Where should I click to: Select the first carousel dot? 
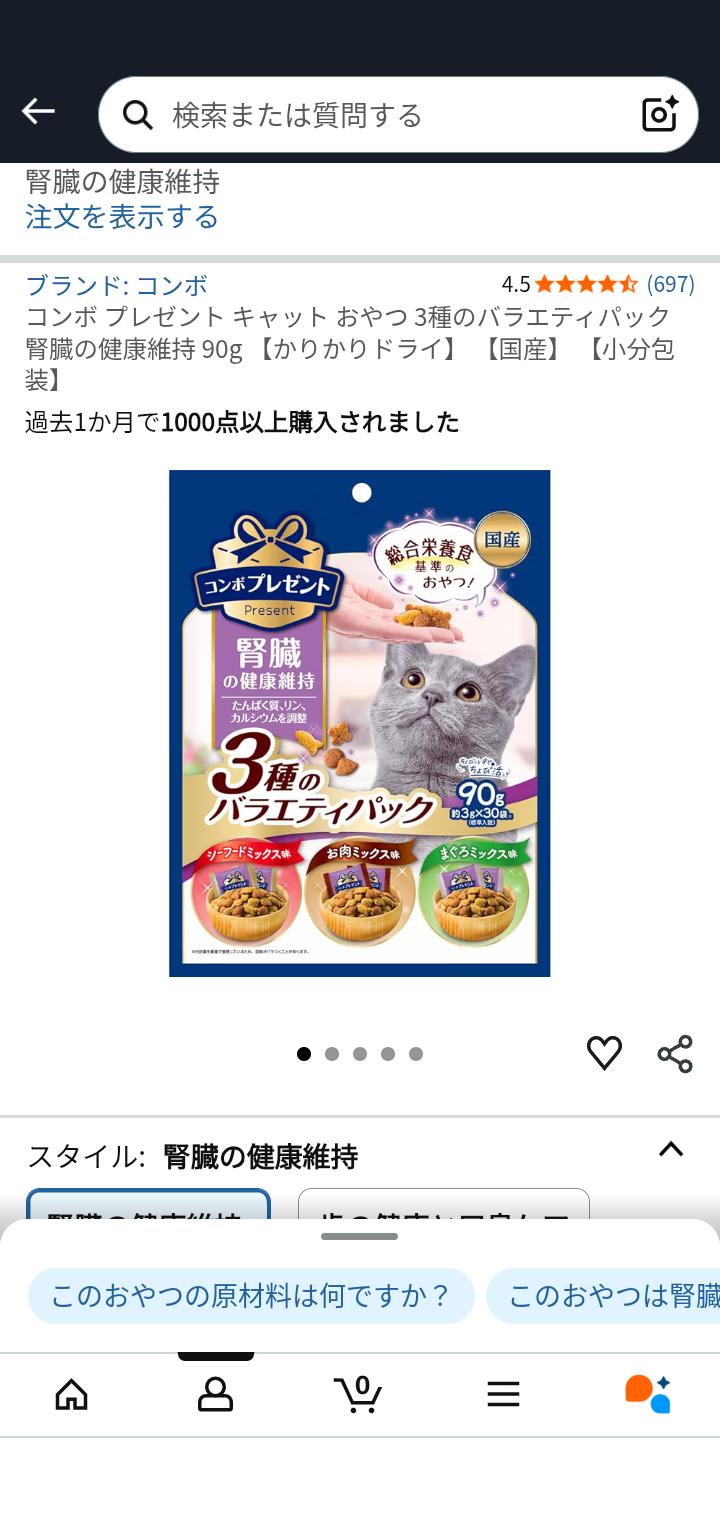(x=304, y=1053)
